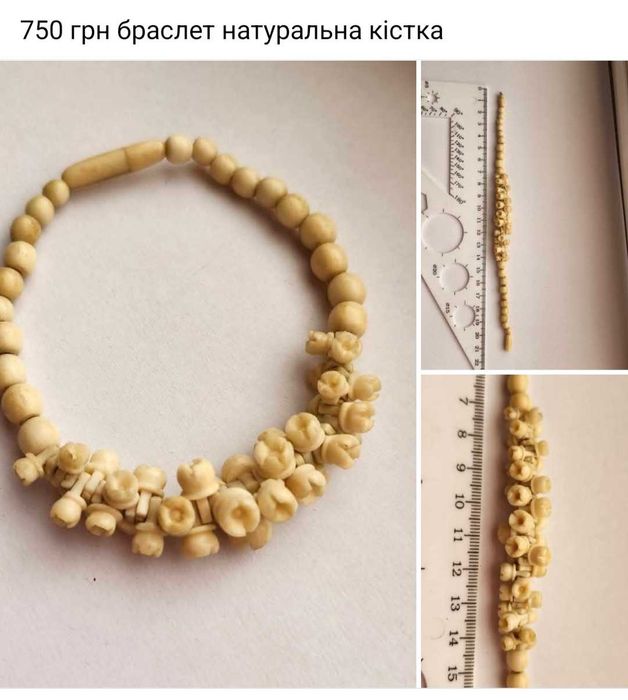View the close-up photo with centimeter ruler
Viewport: 628px width, 700px height.
(x=523, y=531)
